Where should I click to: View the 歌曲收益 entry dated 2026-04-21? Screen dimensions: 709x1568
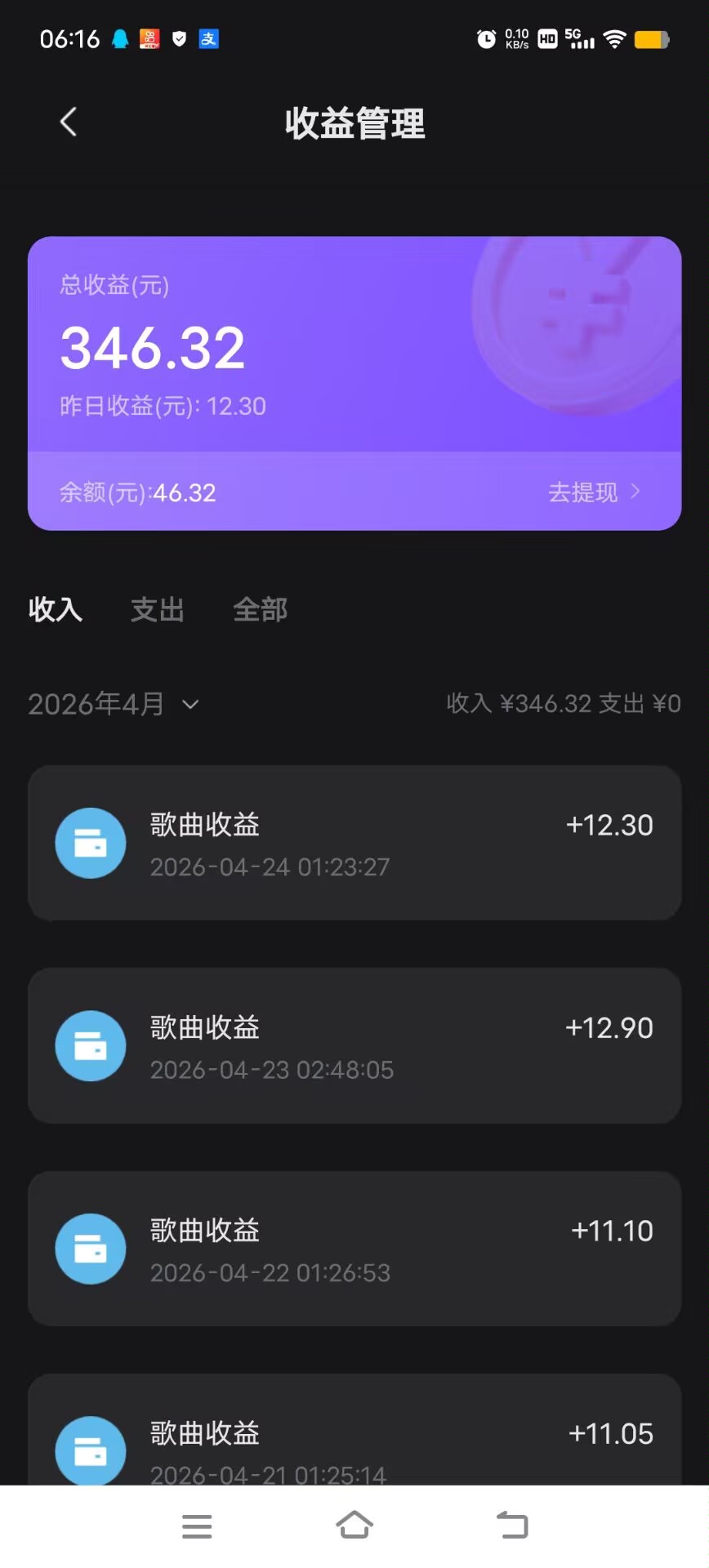click(x=354, y=1437)
